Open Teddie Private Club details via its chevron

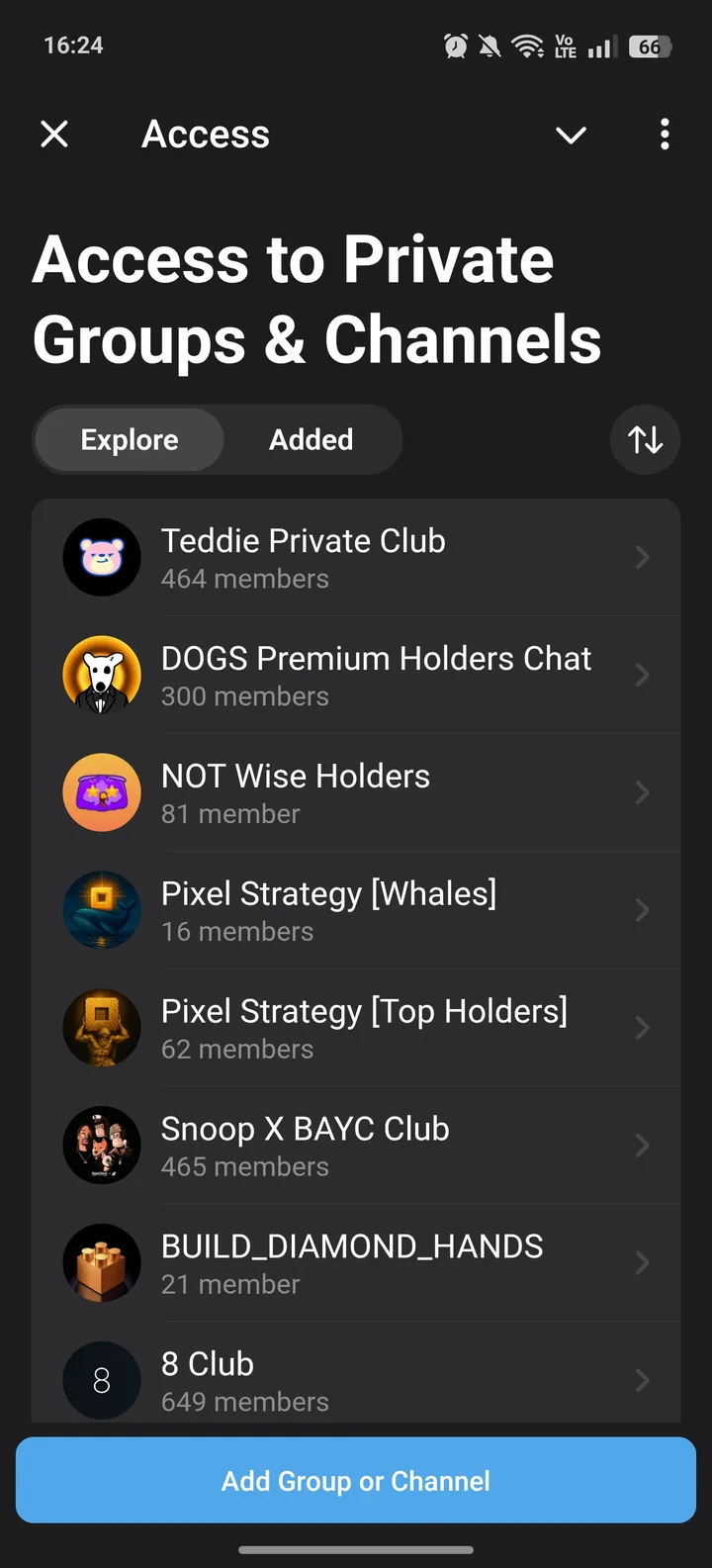click(643, 557)
